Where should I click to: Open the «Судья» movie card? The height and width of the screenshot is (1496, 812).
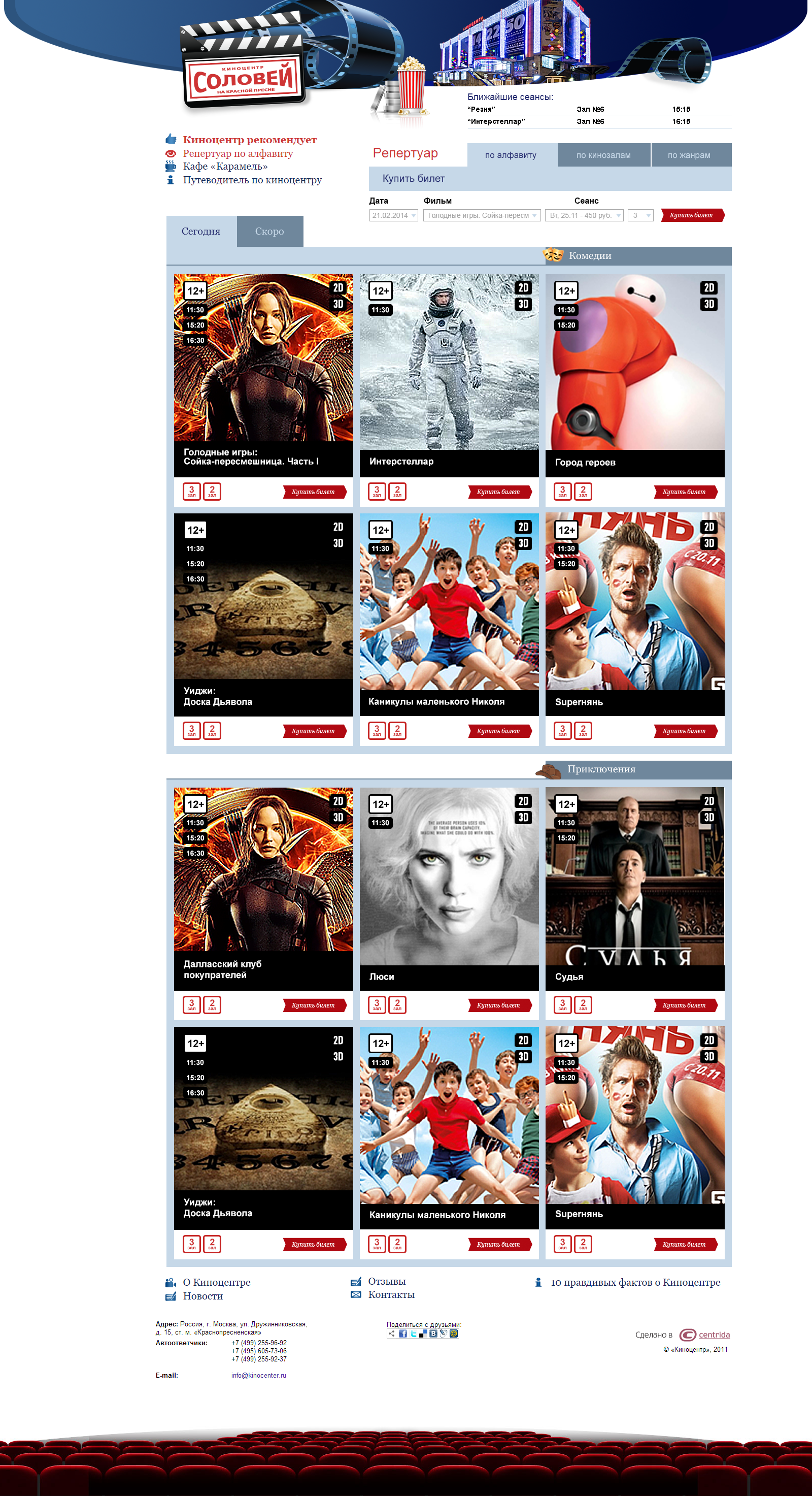(635, 889)
